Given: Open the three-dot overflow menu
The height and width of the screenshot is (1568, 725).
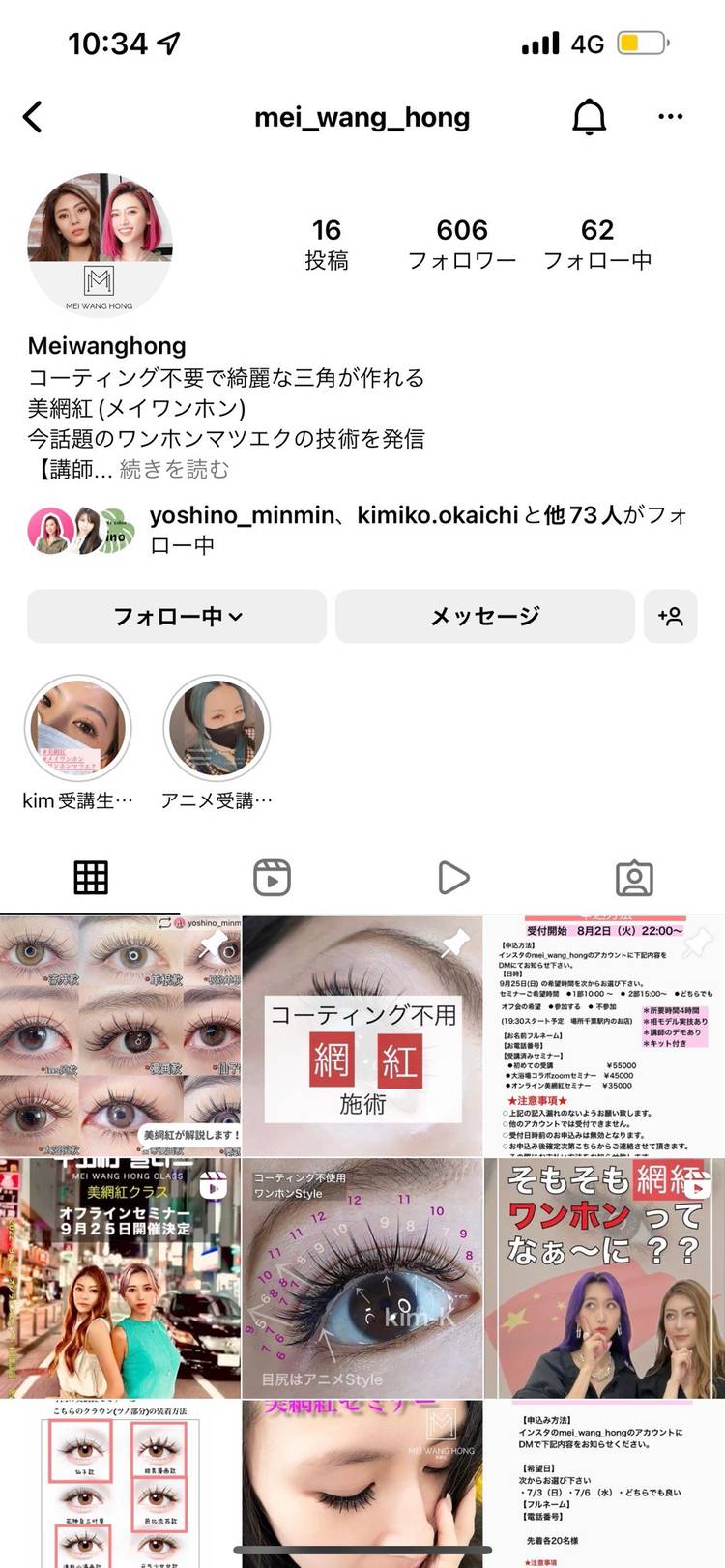Looking at the screenshot, I should click(x=670, y=117).
